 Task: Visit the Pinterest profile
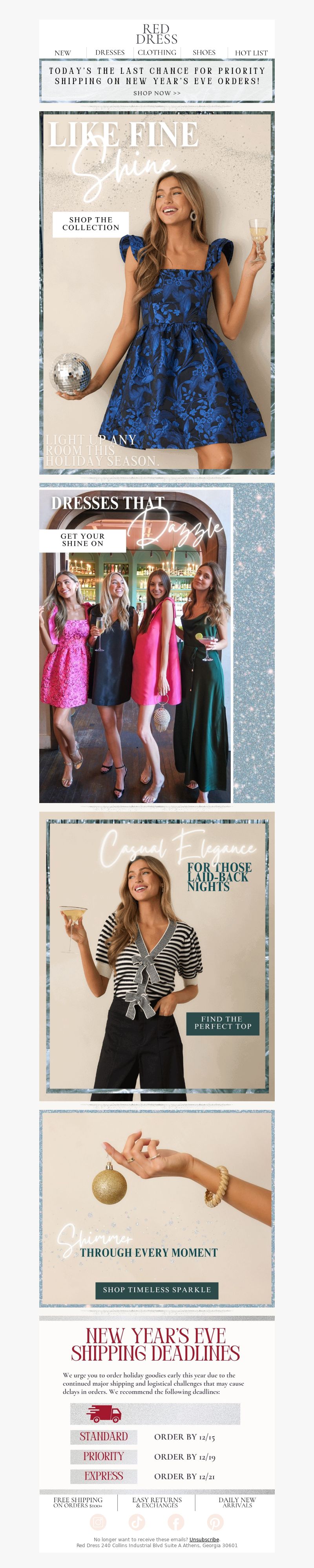click(x=215, y=1521)
